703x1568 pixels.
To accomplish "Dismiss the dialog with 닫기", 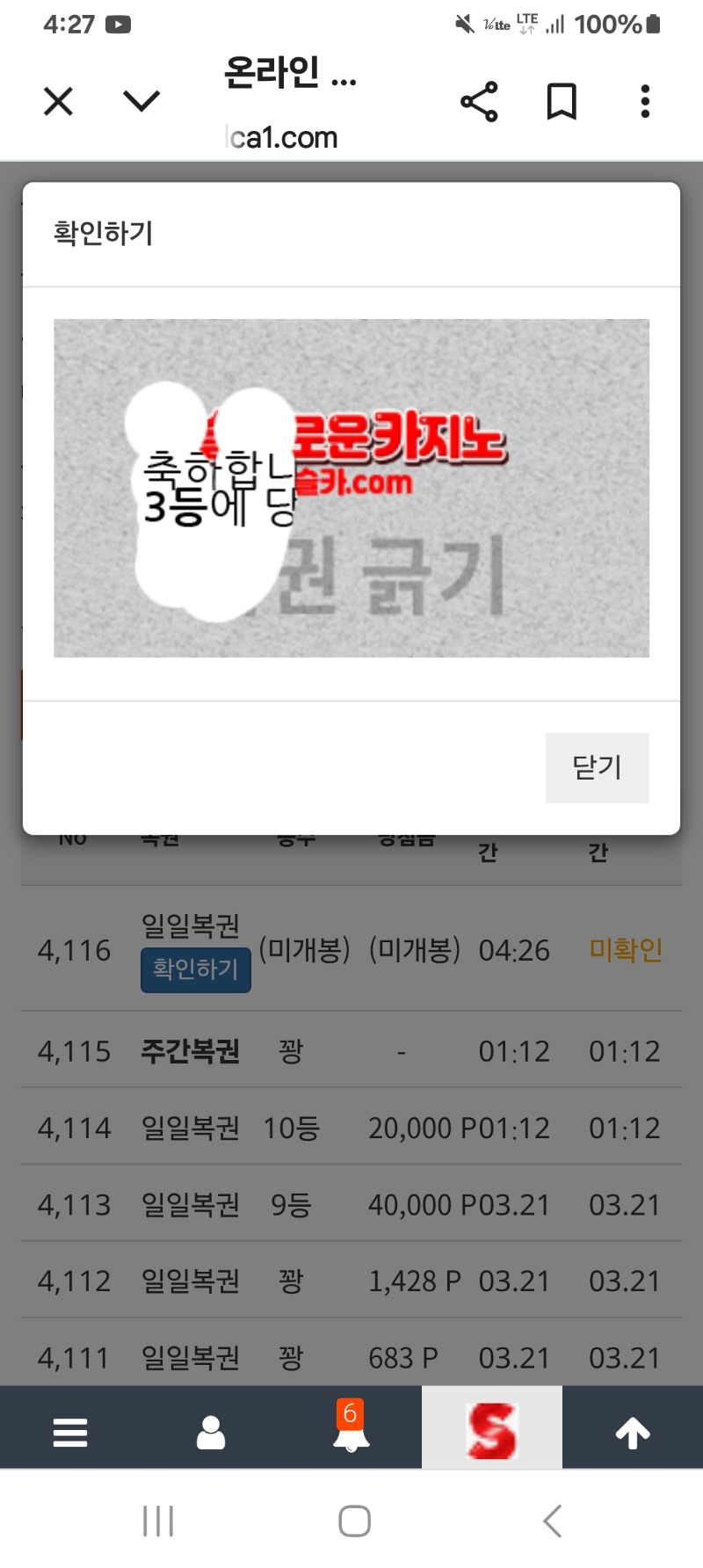I will tap(597, 767).
